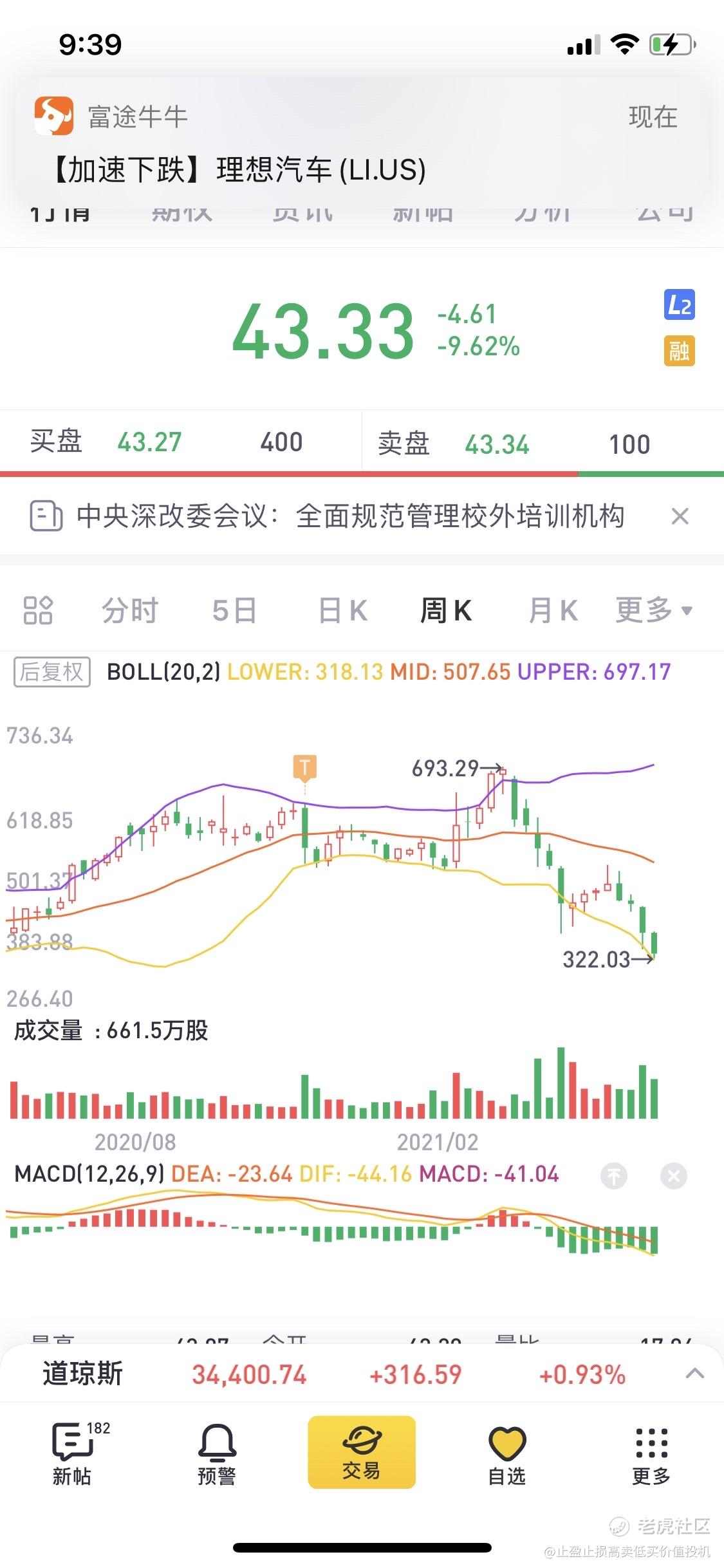Screen dimensions: 724x1568
Task: Switch chart to 分时 view
Action: [130, 610]
